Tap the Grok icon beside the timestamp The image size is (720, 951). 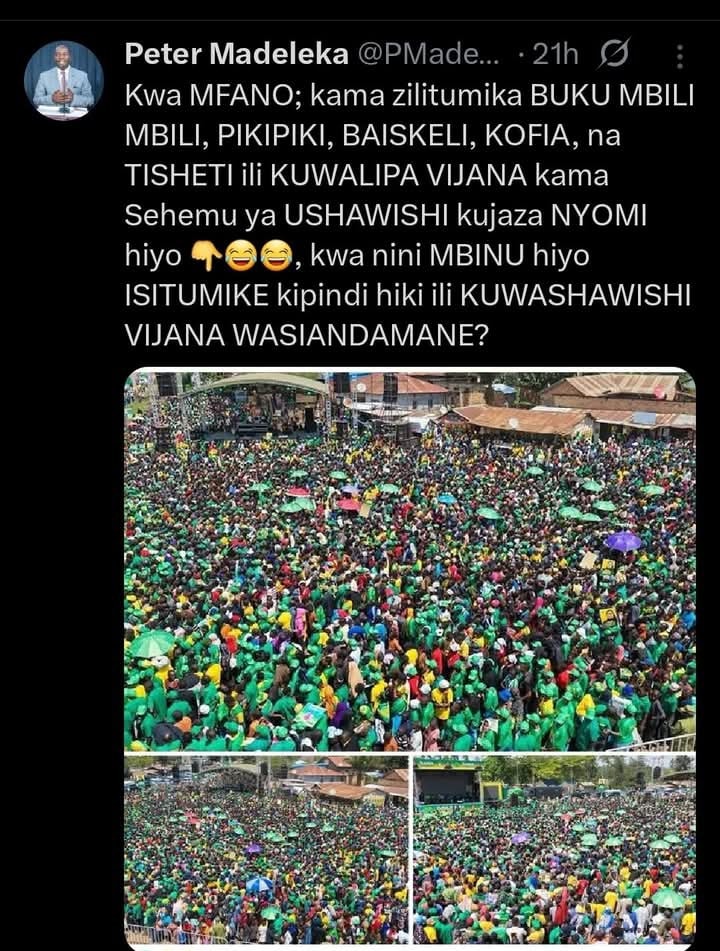[612, 57]
